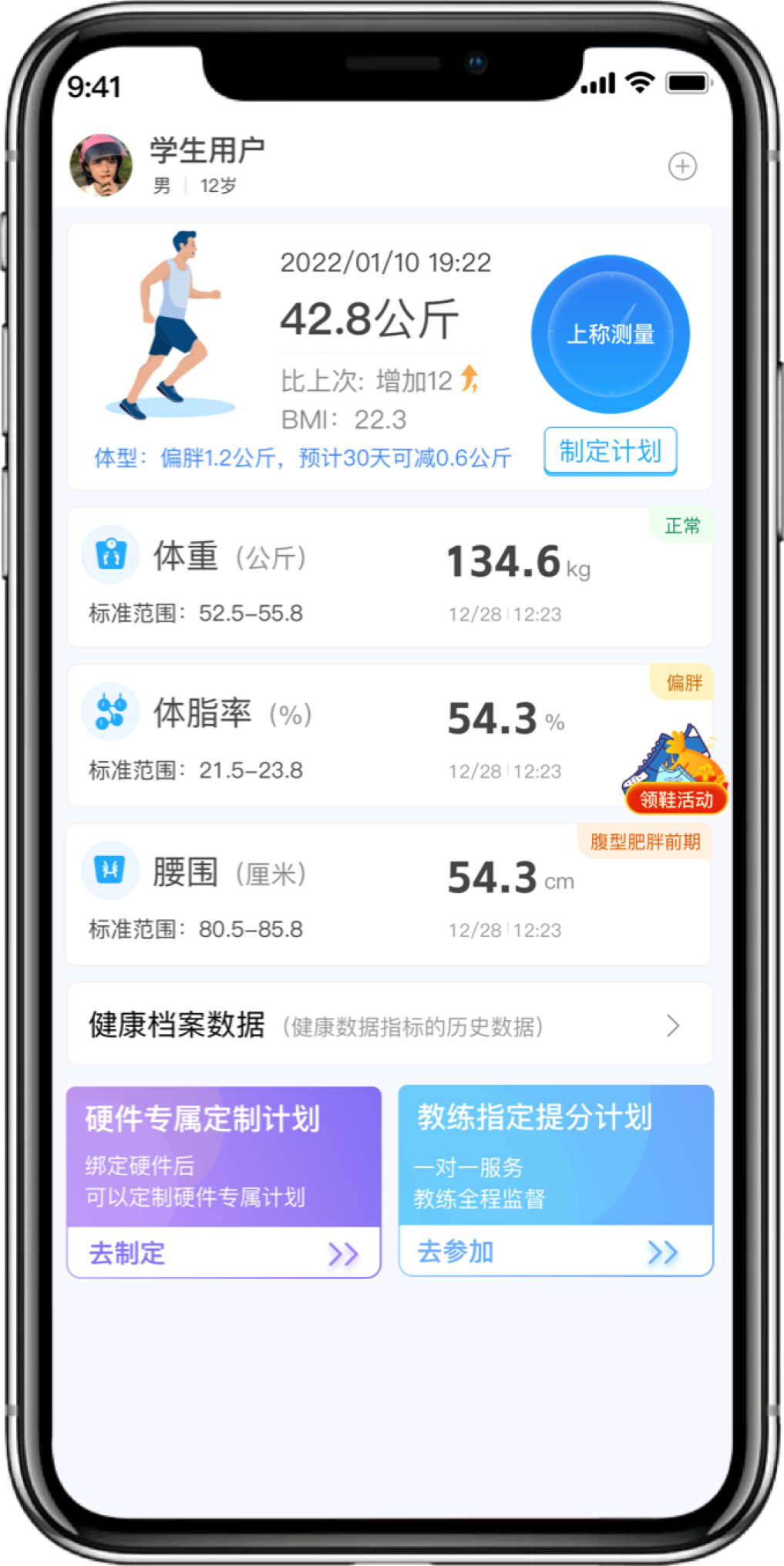This screenshot has height=1566, width=784.
Task: Open the 腰围 waist measurement card
Action: (389, 894)
